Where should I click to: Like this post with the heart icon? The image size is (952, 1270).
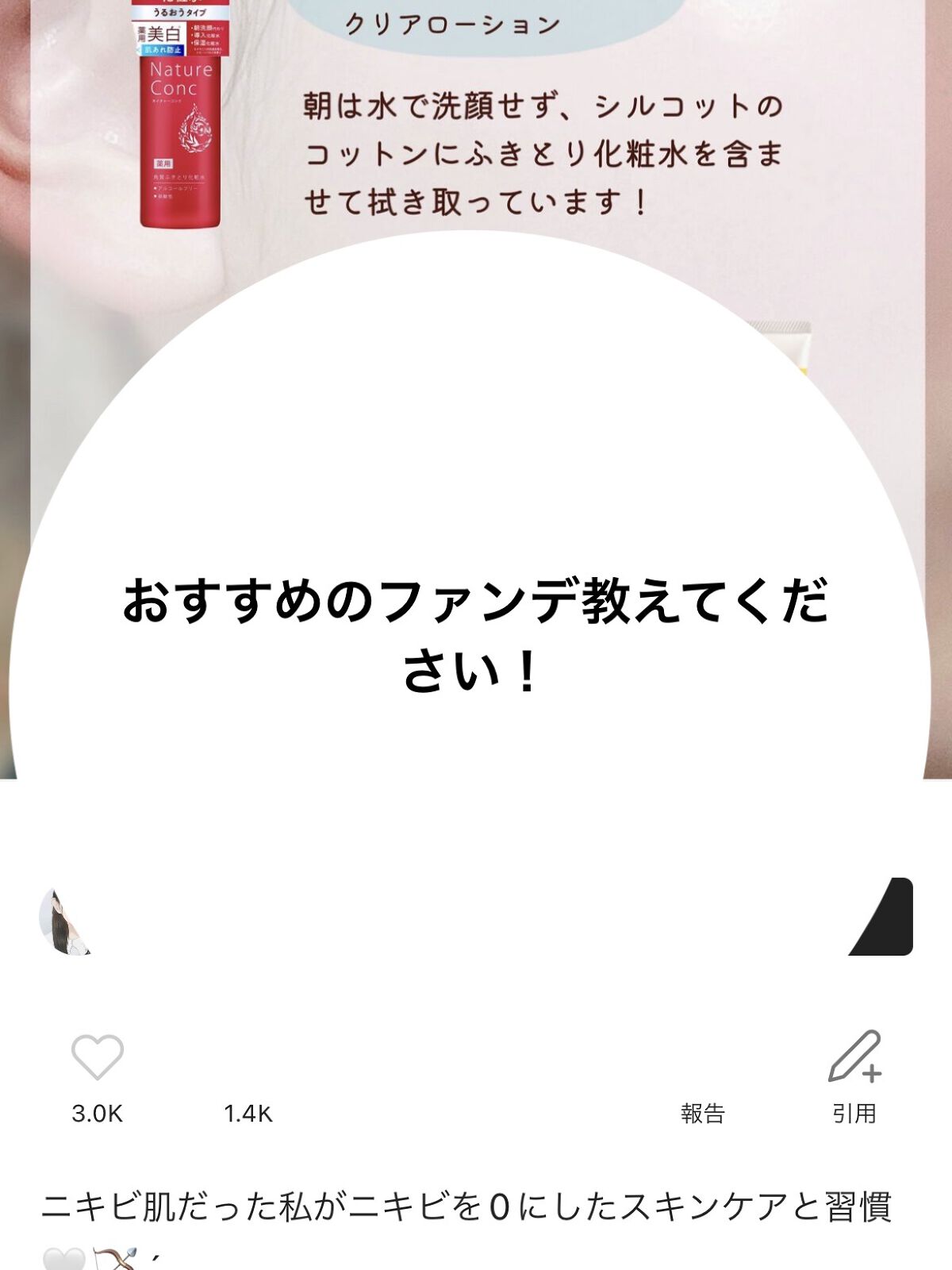tap(97, 1057)
